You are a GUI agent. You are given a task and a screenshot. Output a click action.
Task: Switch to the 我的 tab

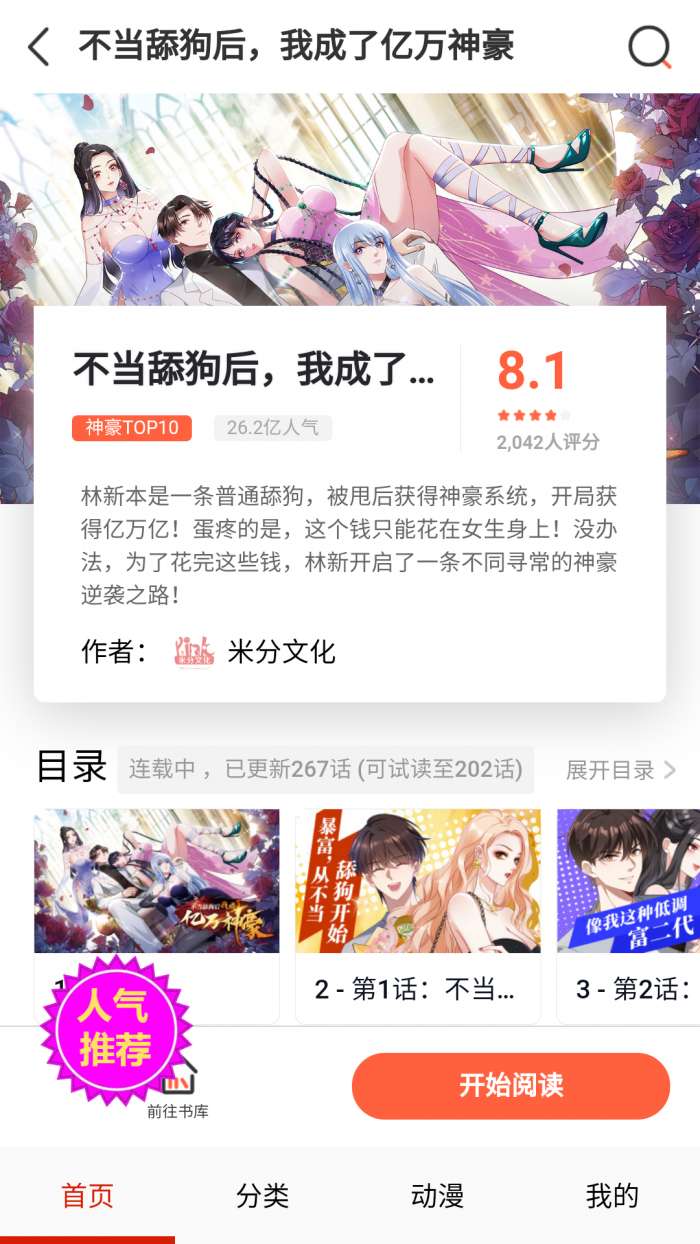(x=612, y=1196)
